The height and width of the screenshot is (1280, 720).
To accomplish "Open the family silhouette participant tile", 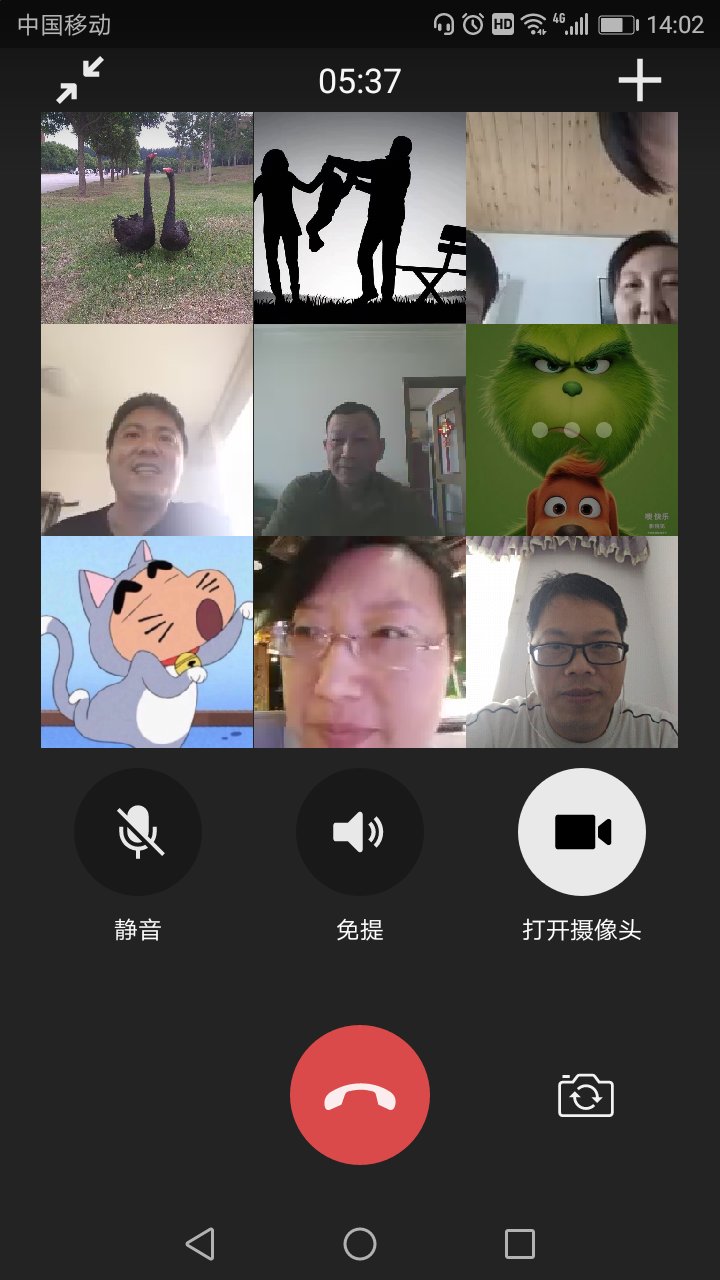I will 360,218.
